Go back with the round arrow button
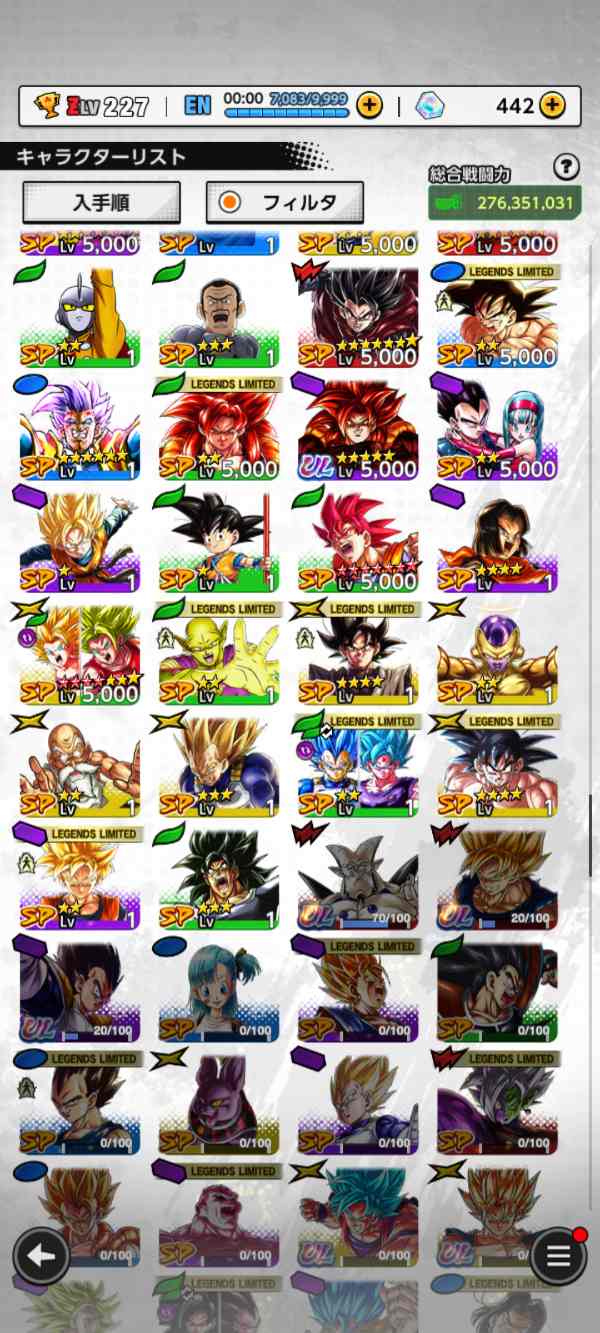The image size is (600, 1333). 41,1255
